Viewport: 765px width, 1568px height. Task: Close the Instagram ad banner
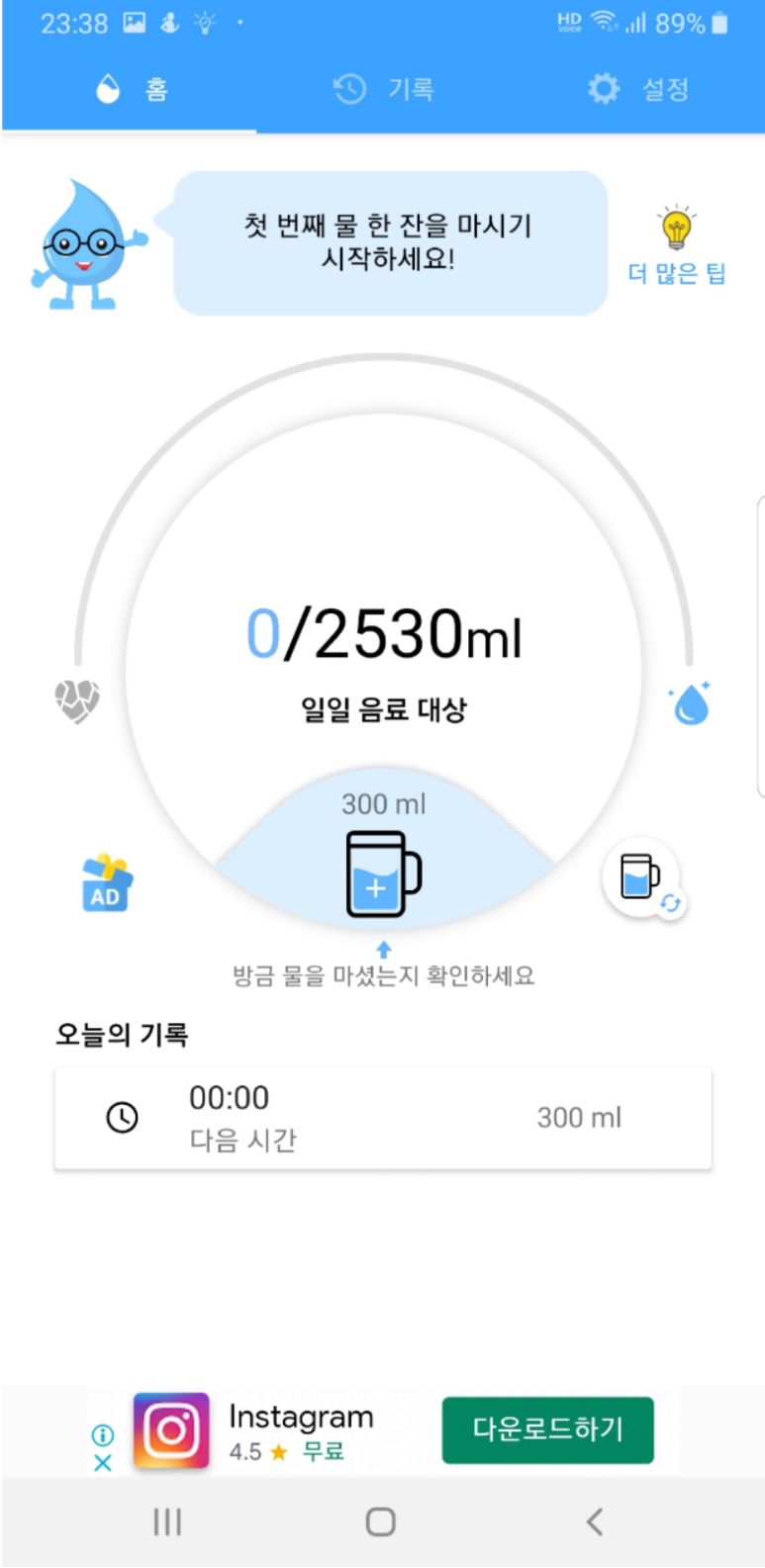[x=103, y=1462]
